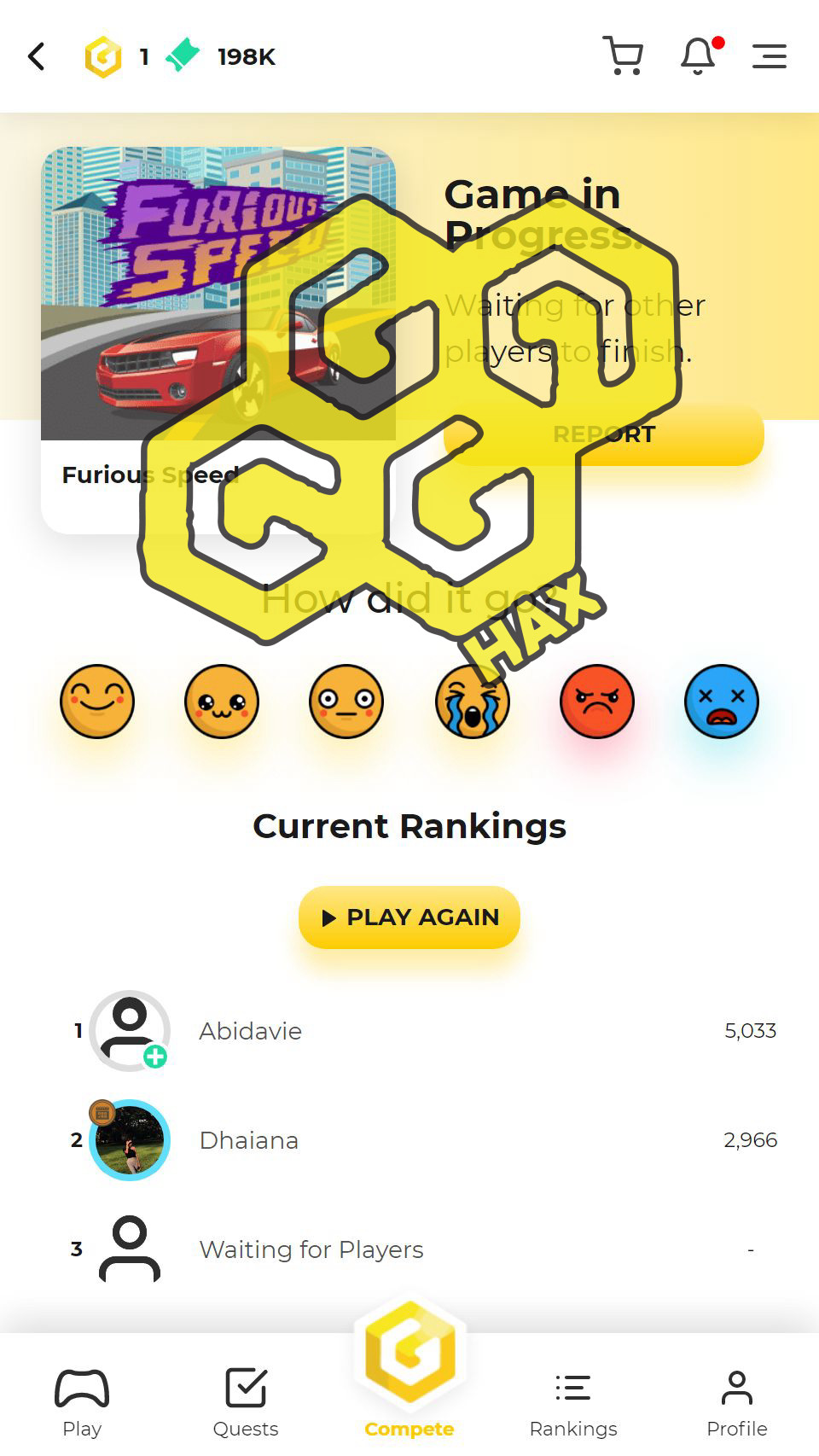
Task: Open the ticket balance showing 198K
Action: click(222, 57)
